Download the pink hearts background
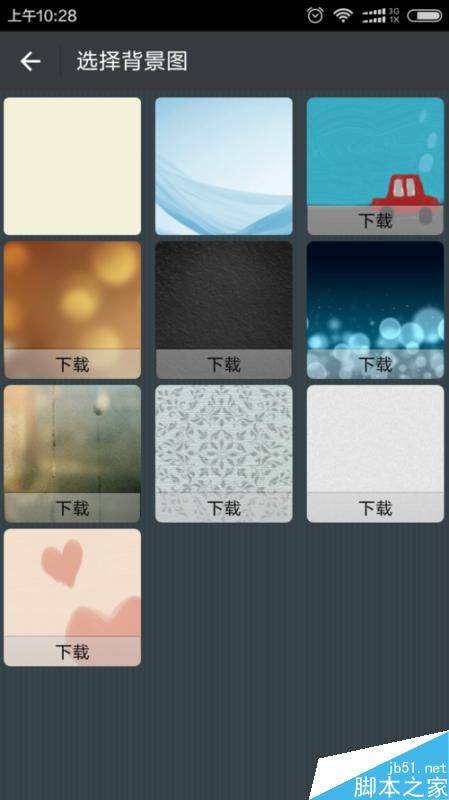 (x=72, y=652)
